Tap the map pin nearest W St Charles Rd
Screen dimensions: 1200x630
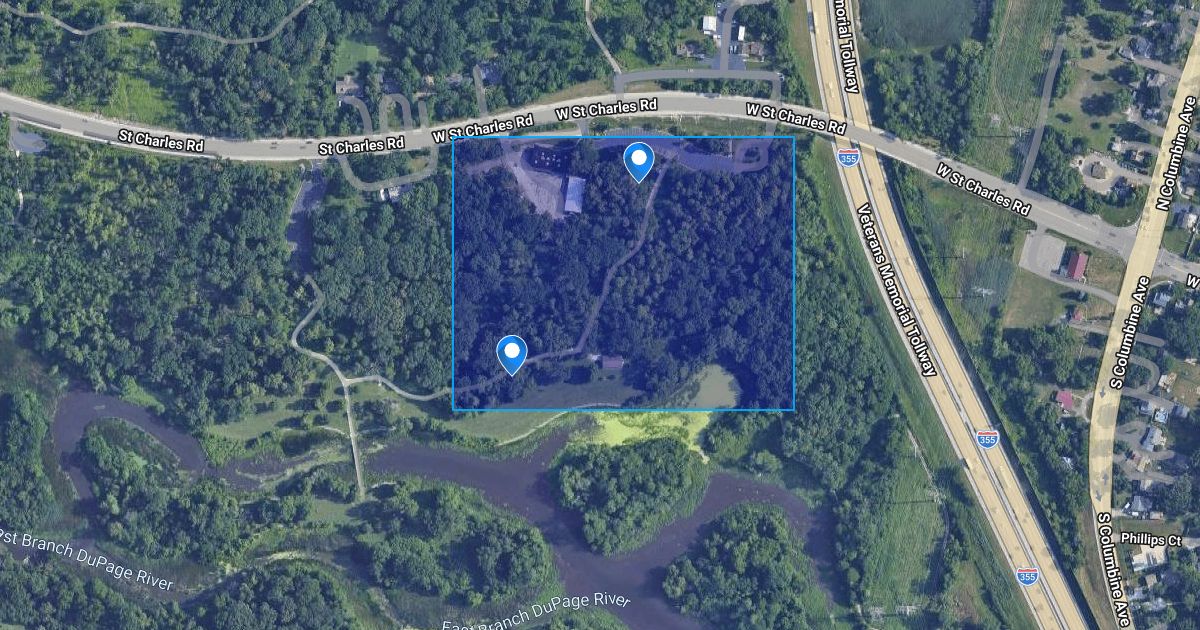coord(639,160)
